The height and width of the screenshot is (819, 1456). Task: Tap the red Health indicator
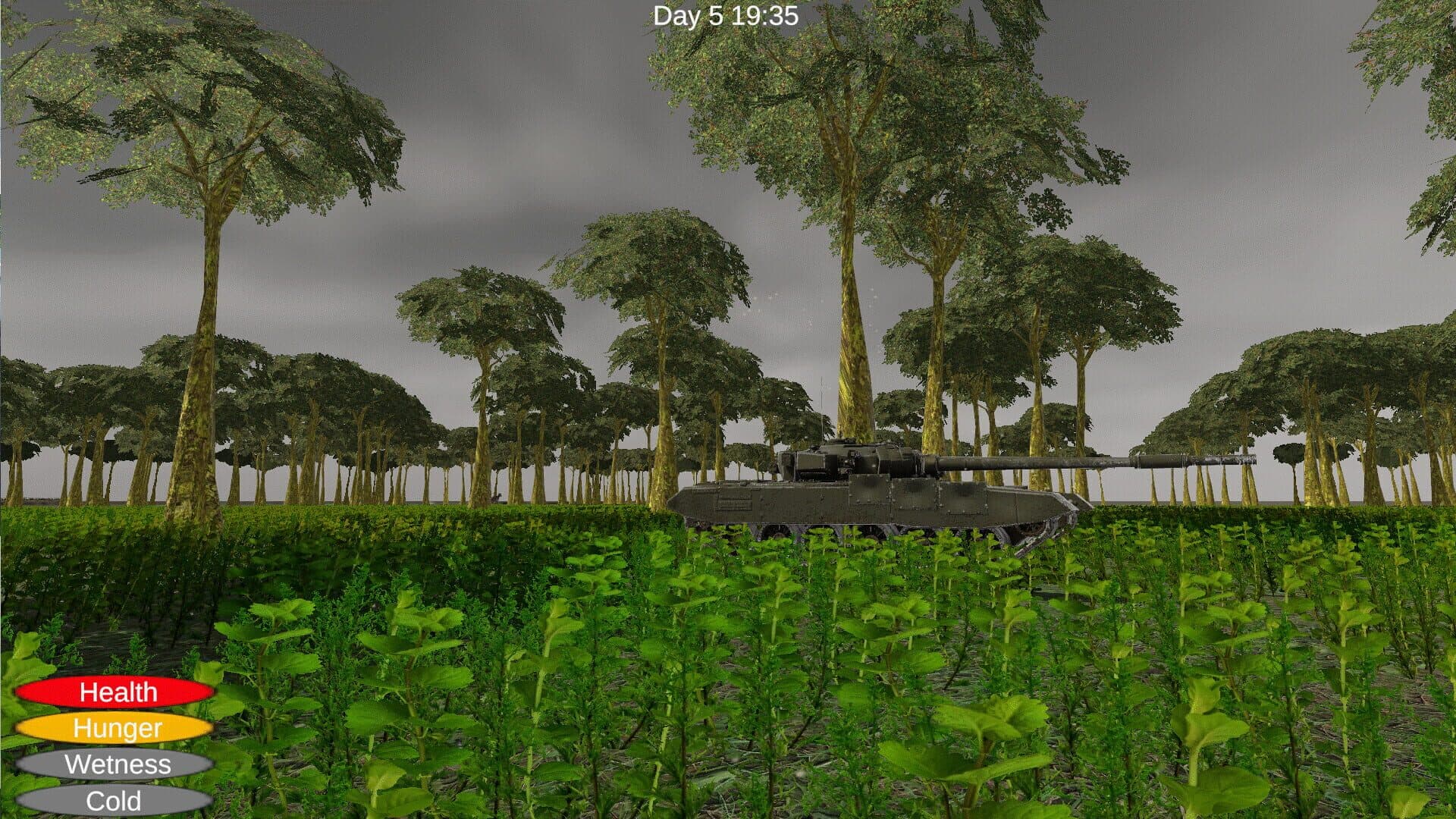(115, 692)
